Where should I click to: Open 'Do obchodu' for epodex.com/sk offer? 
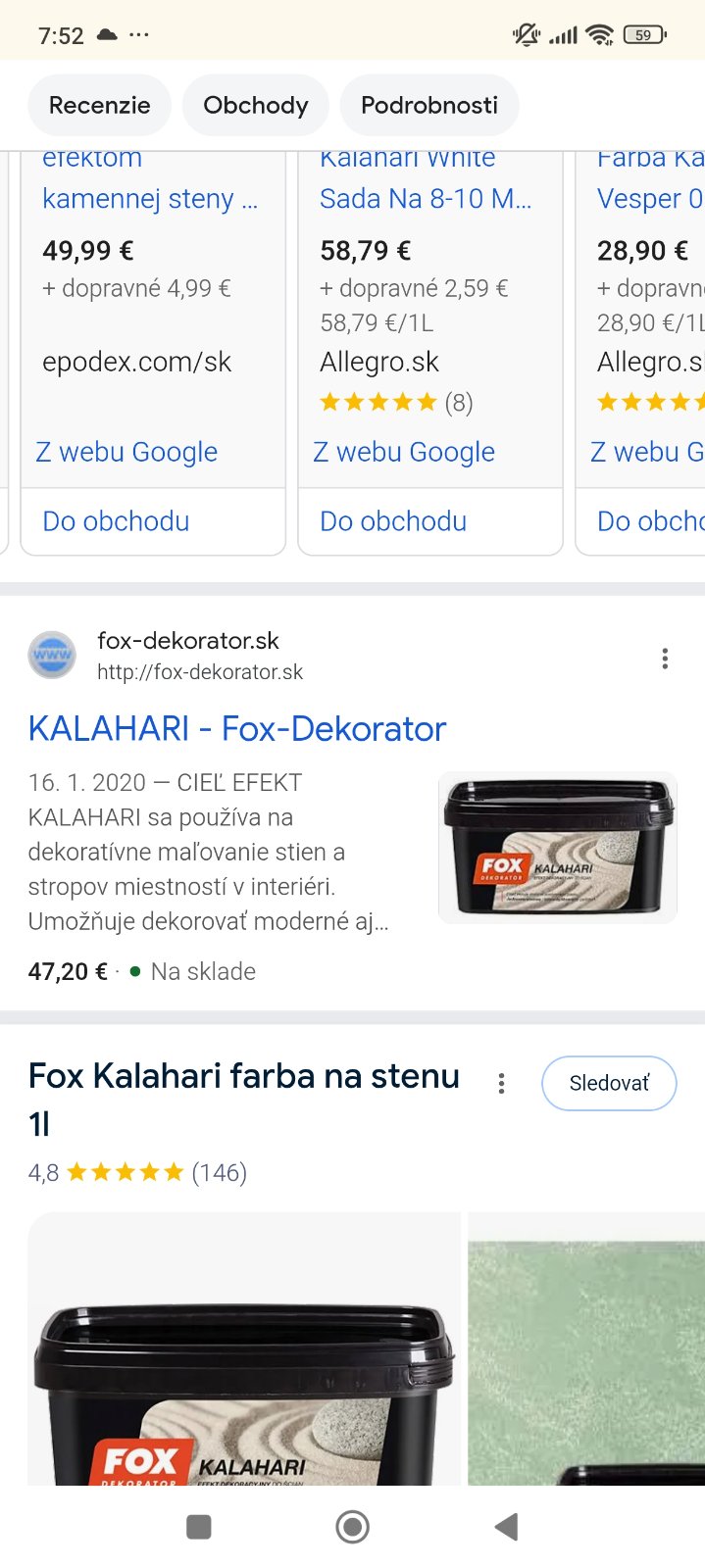click(116, 521)
